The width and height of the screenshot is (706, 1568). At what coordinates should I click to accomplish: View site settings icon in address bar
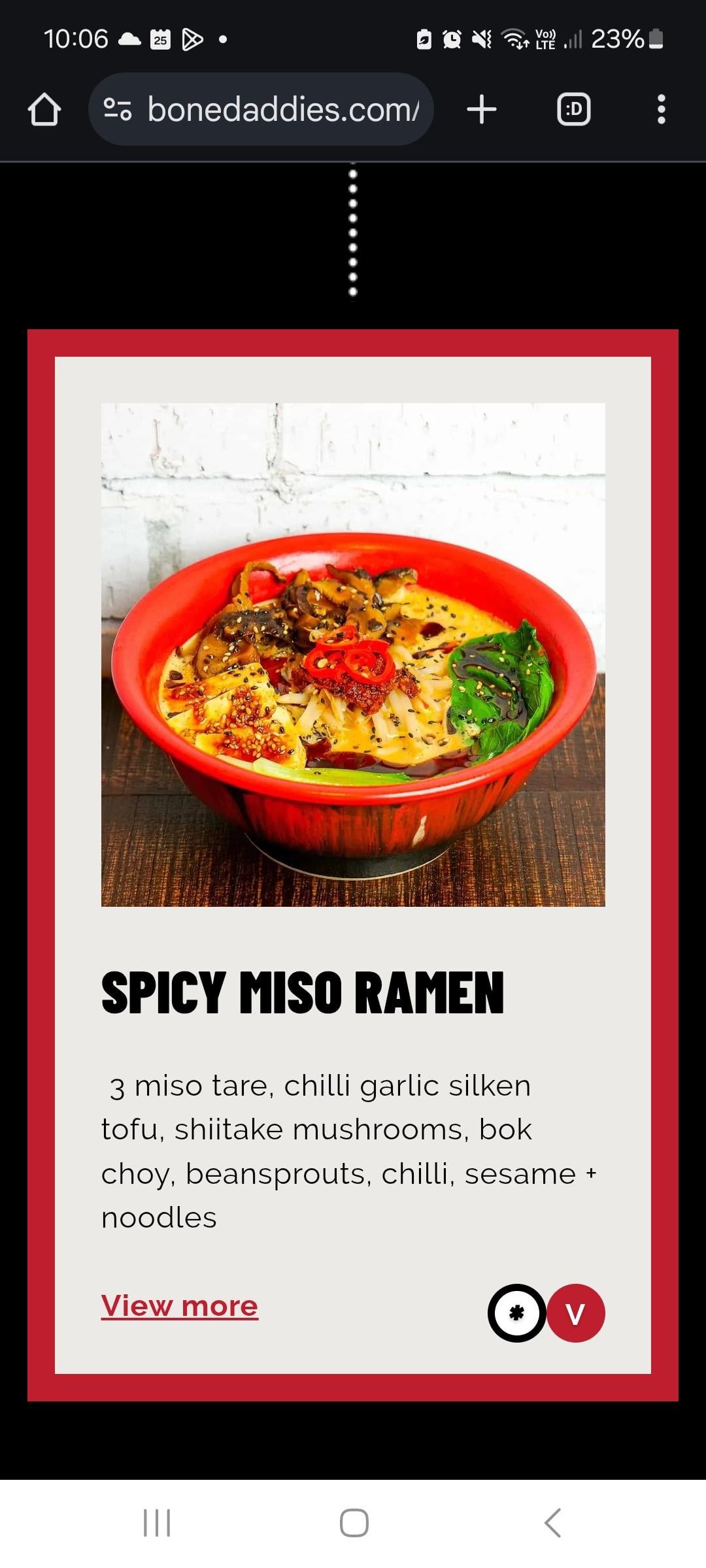(x=118, y=109)
